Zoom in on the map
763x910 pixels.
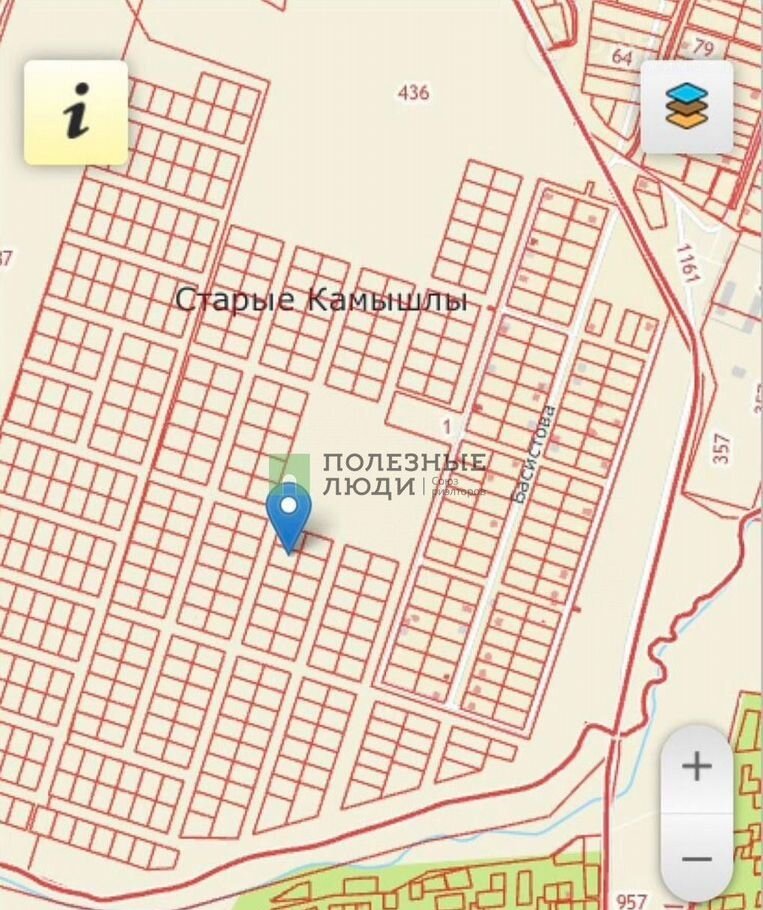coord(696,767)
